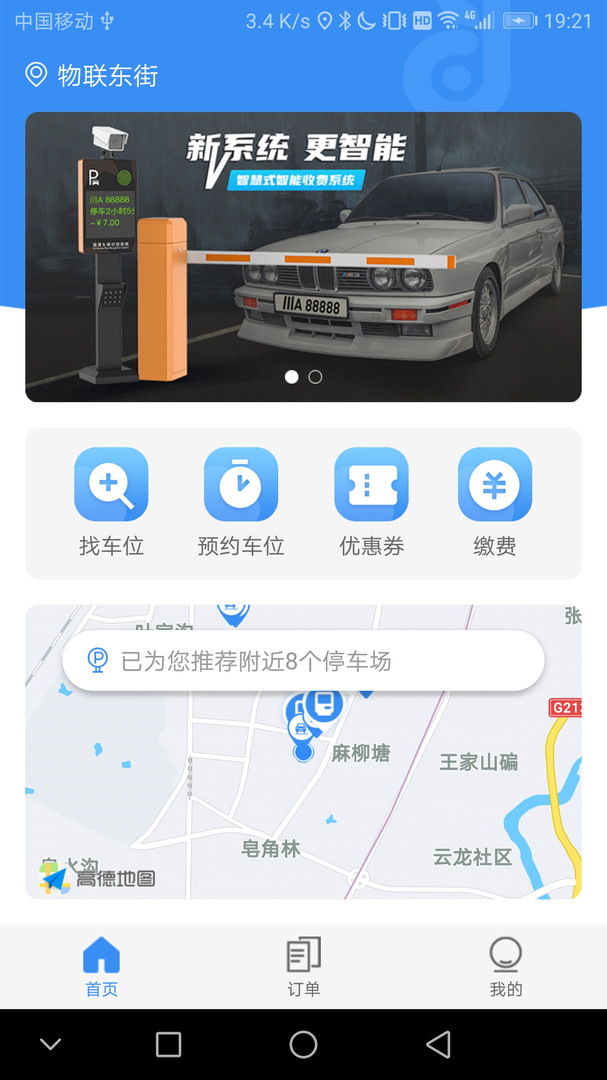Open the 物联东街 location selector
The image size is (607, 1080).
click(x=92, y=76)
